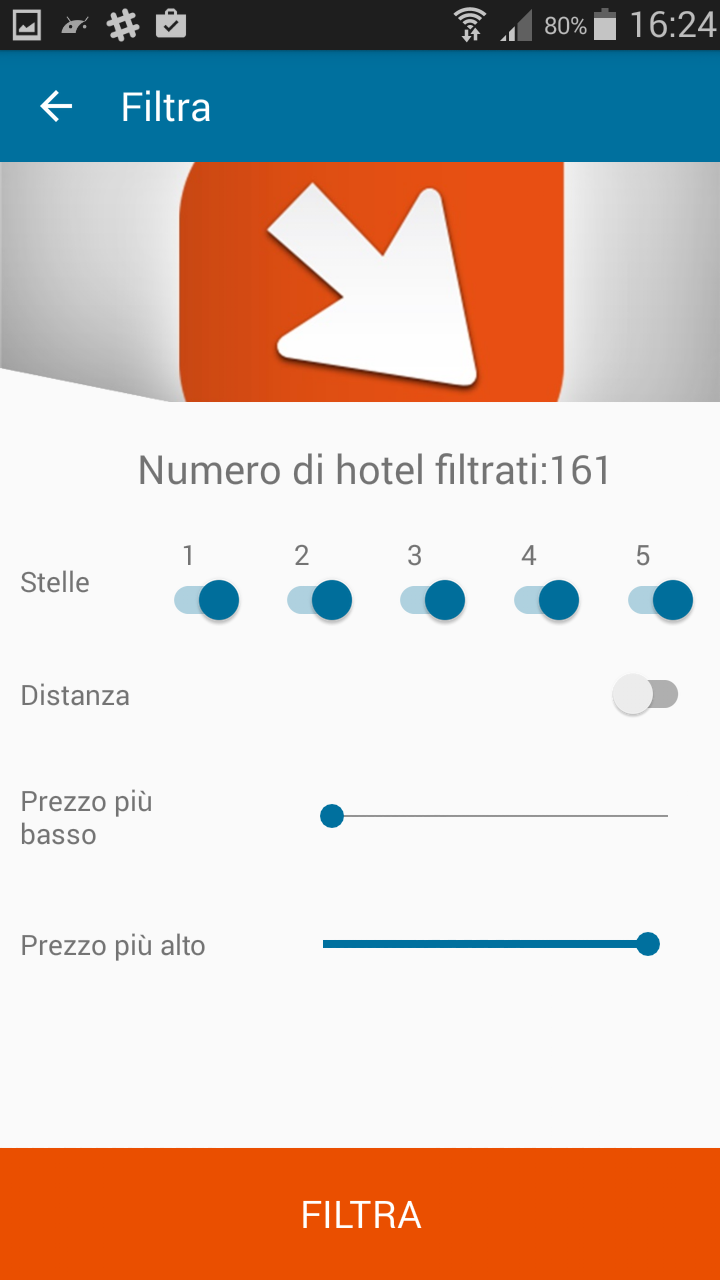Go back using the arrow in the app bar
The image size is (720, 1280).
[x=56, y=107]
